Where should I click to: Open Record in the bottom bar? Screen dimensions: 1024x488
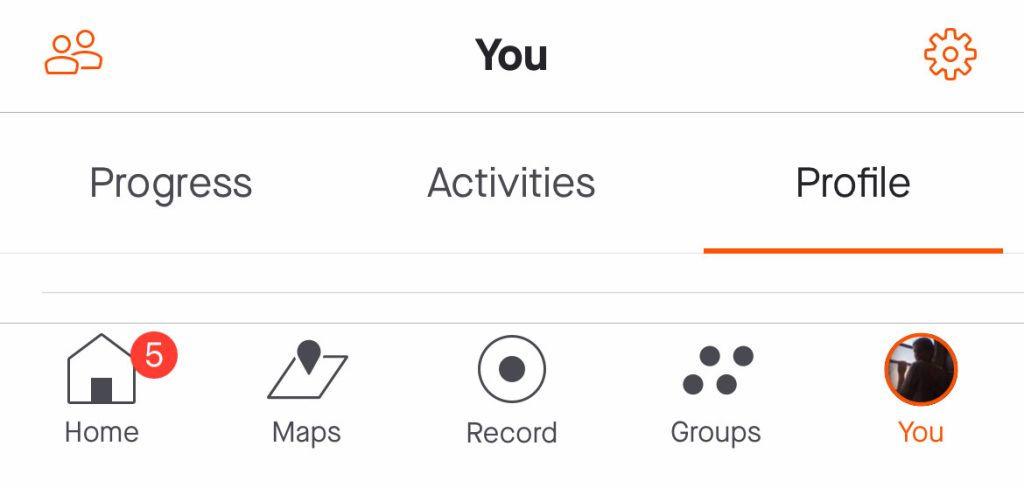click(x=511, y=391)
